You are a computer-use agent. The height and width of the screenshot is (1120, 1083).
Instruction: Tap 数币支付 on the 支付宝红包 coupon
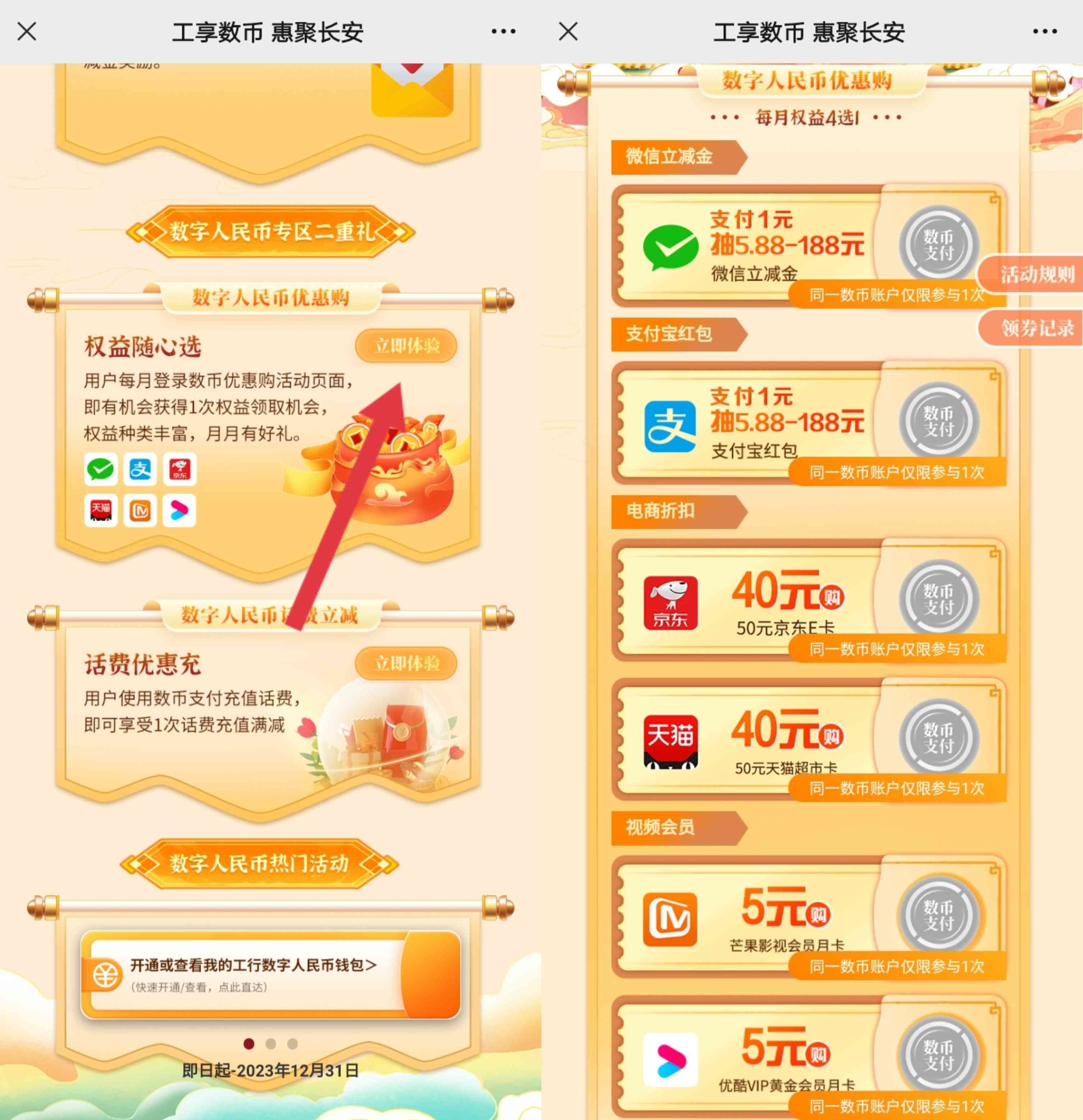(x=938, y=422)
